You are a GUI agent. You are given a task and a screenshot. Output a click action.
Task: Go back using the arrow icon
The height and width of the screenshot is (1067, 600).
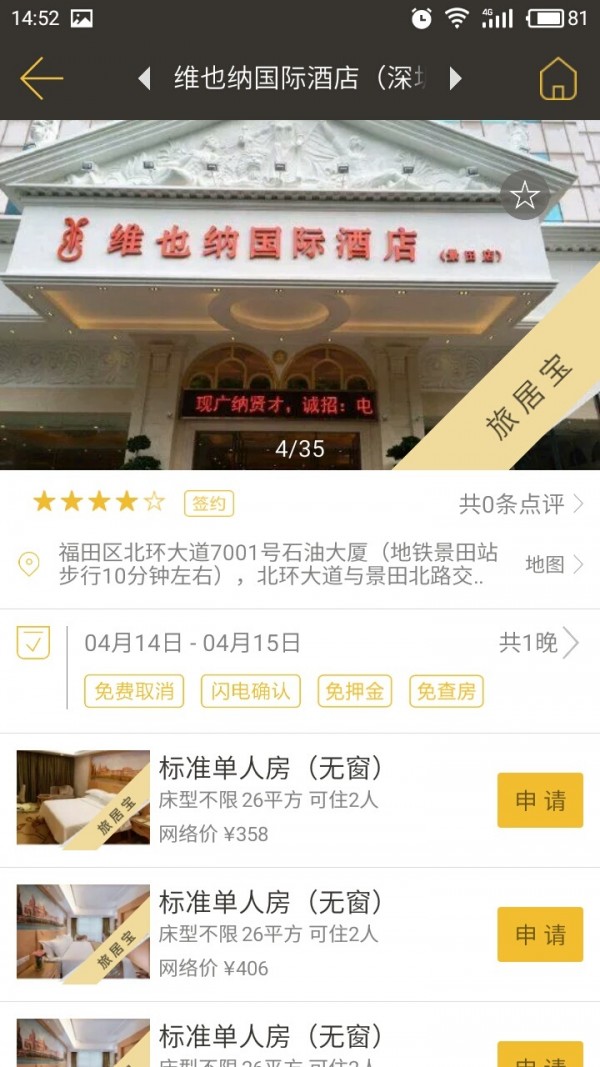41,79
